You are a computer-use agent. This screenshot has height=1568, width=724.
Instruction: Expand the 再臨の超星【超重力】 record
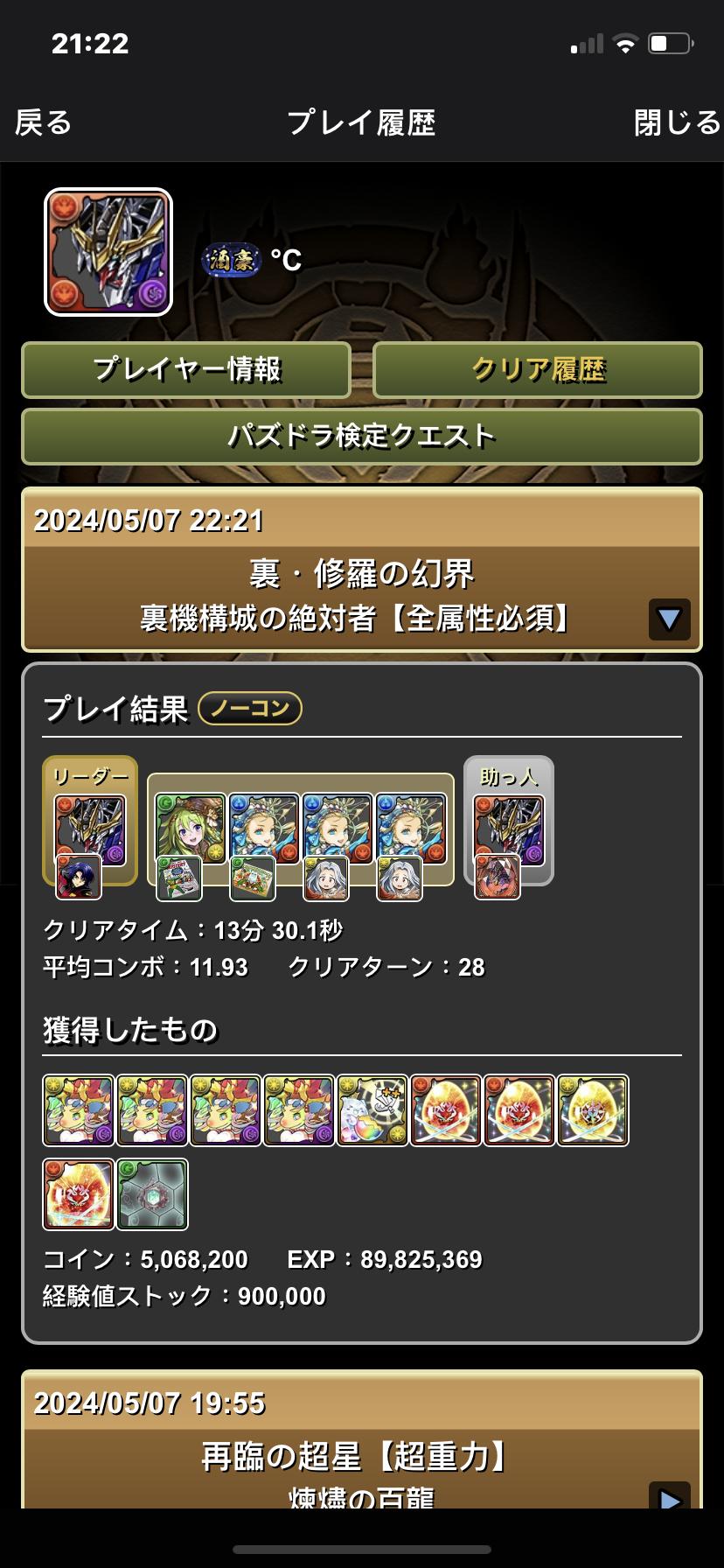pos(669,1500)
